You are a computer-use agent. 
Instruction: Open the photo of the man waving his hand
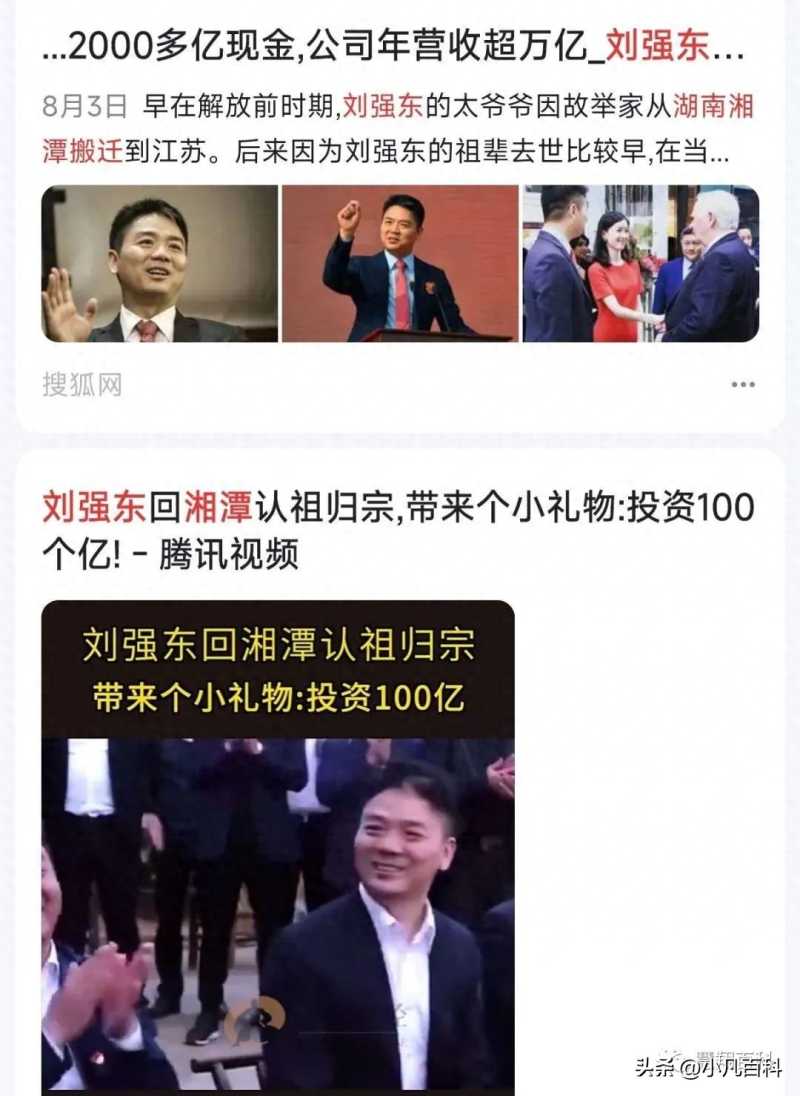(159, 264)
